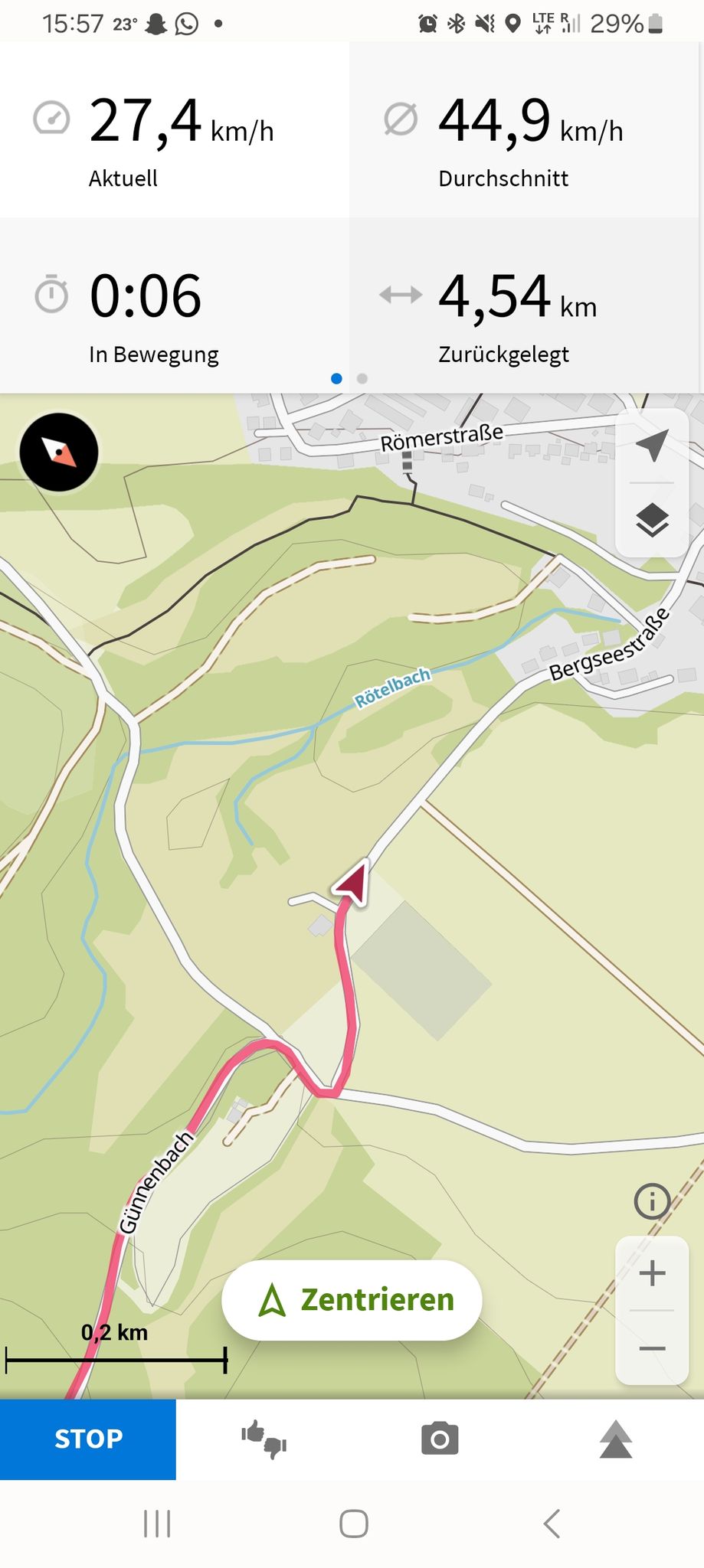Image resolution: width=704 pixels, height=1568 pixels.
Task: Open the map layers selector
Action: 652,521
